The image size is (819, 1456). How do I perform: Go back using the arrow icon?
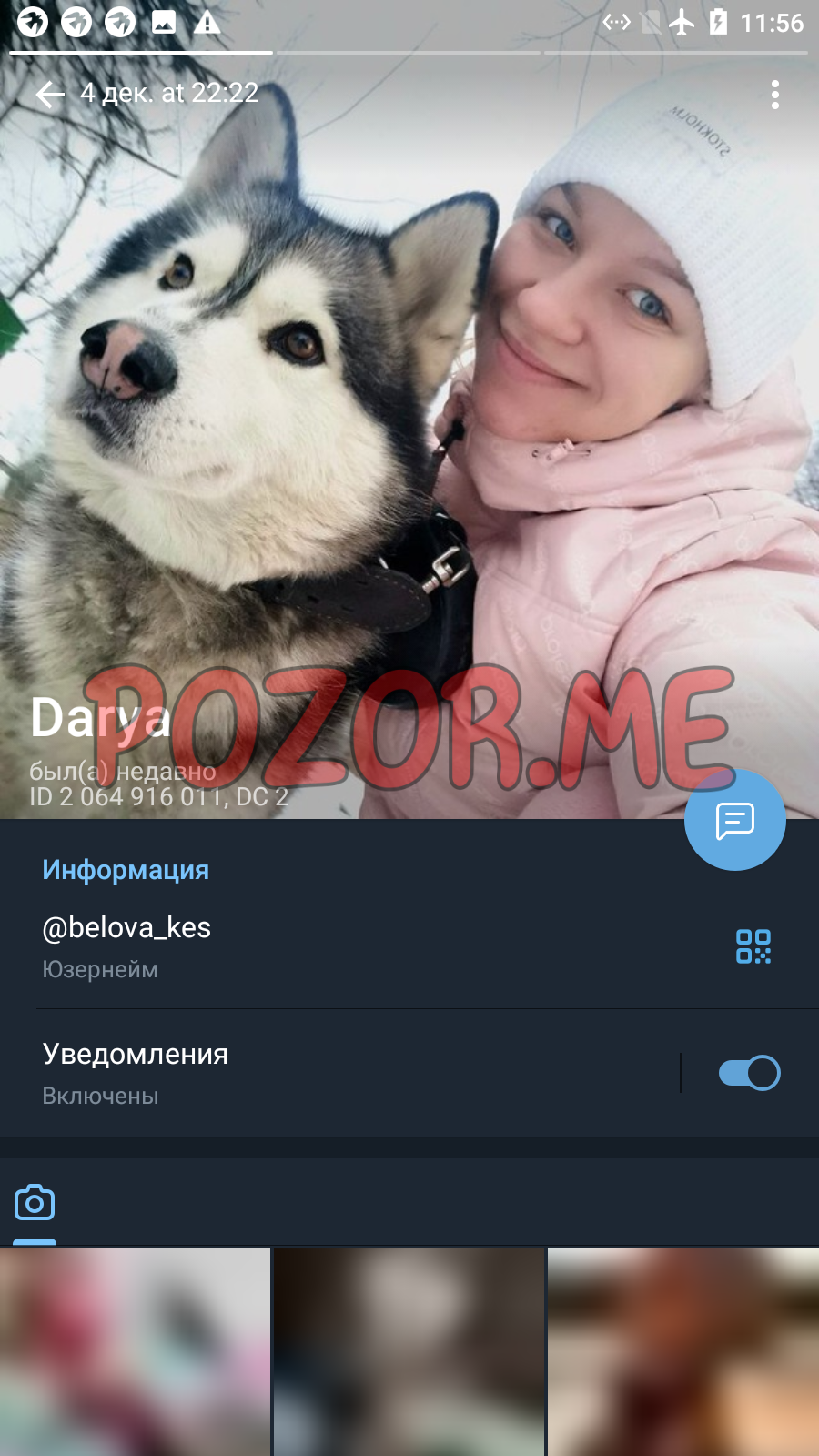point(50,94)
